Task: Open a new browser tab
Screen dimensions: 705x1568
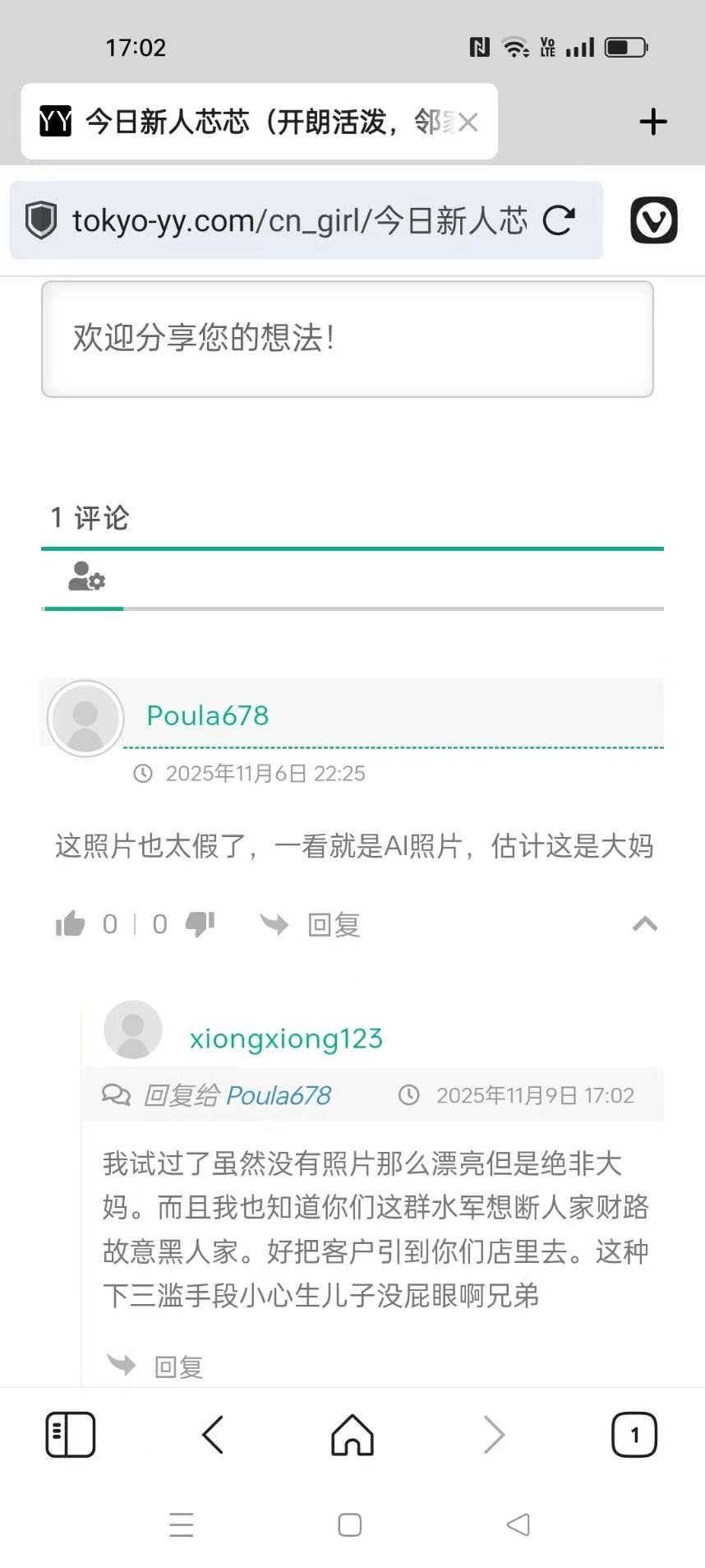Action: coord(653,122)
